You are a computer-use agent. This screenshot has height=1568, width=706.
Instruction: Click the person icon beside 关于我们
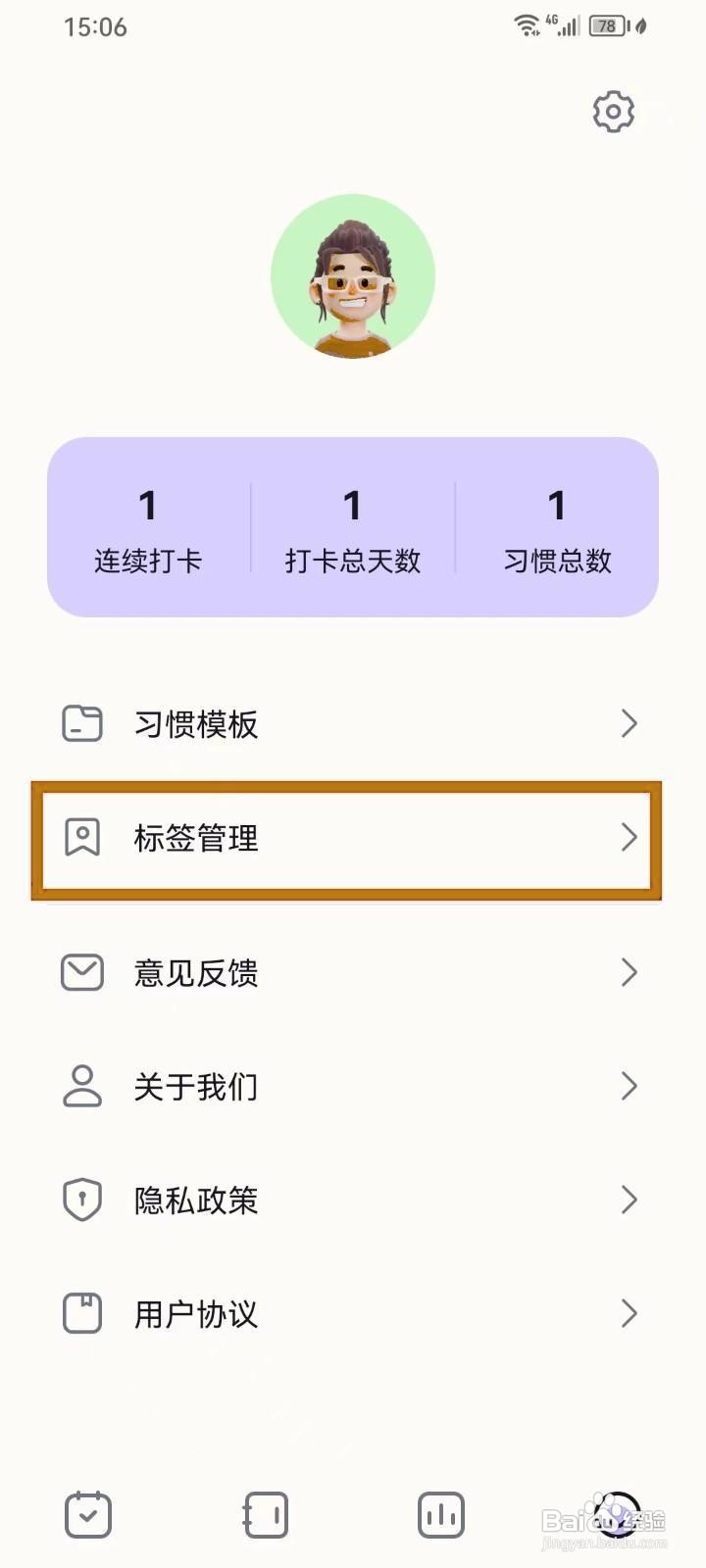pos(80,1086)
